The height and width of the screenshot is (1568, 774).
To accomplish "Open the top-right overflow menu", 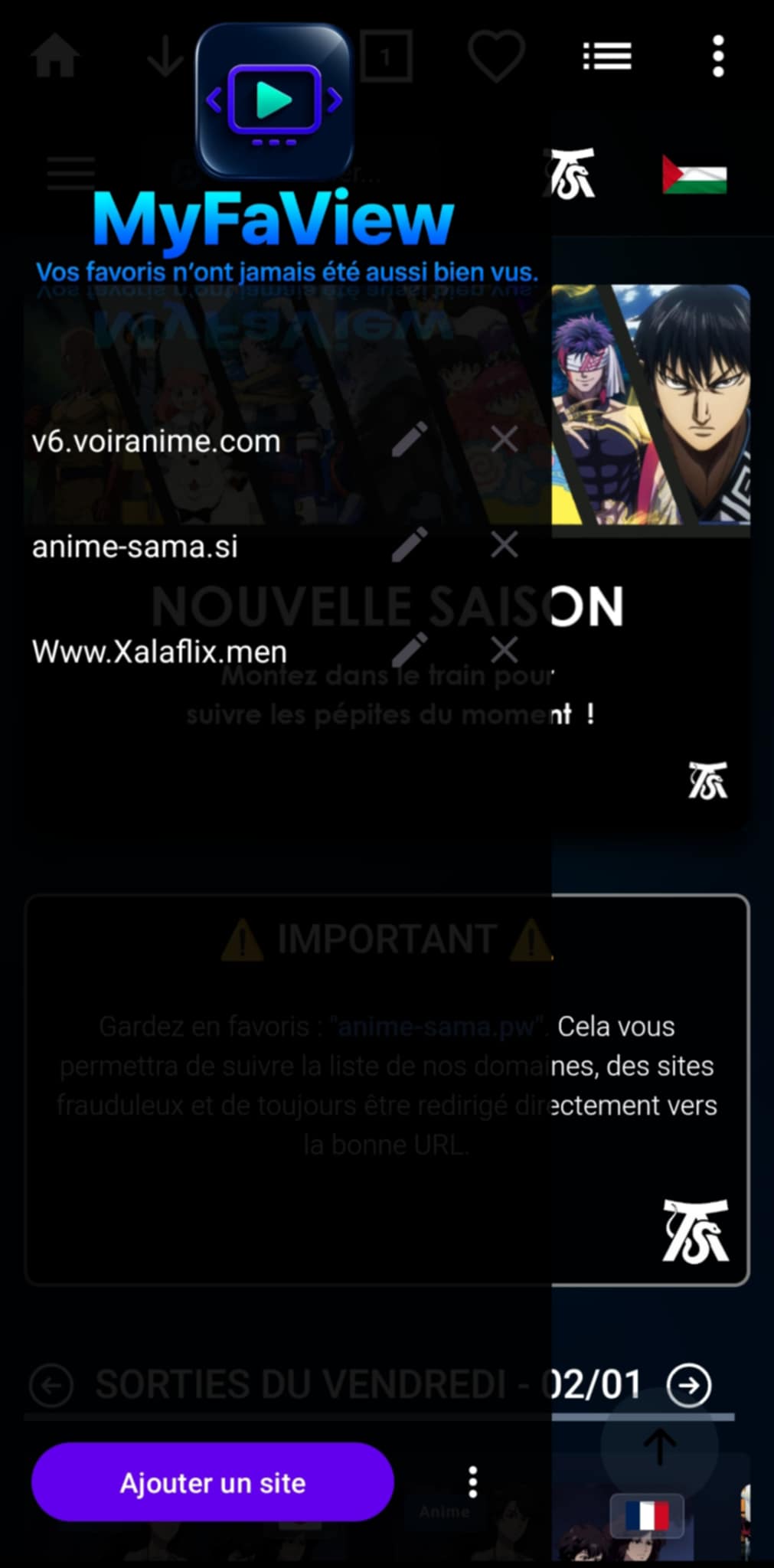I will click(717, 56).
